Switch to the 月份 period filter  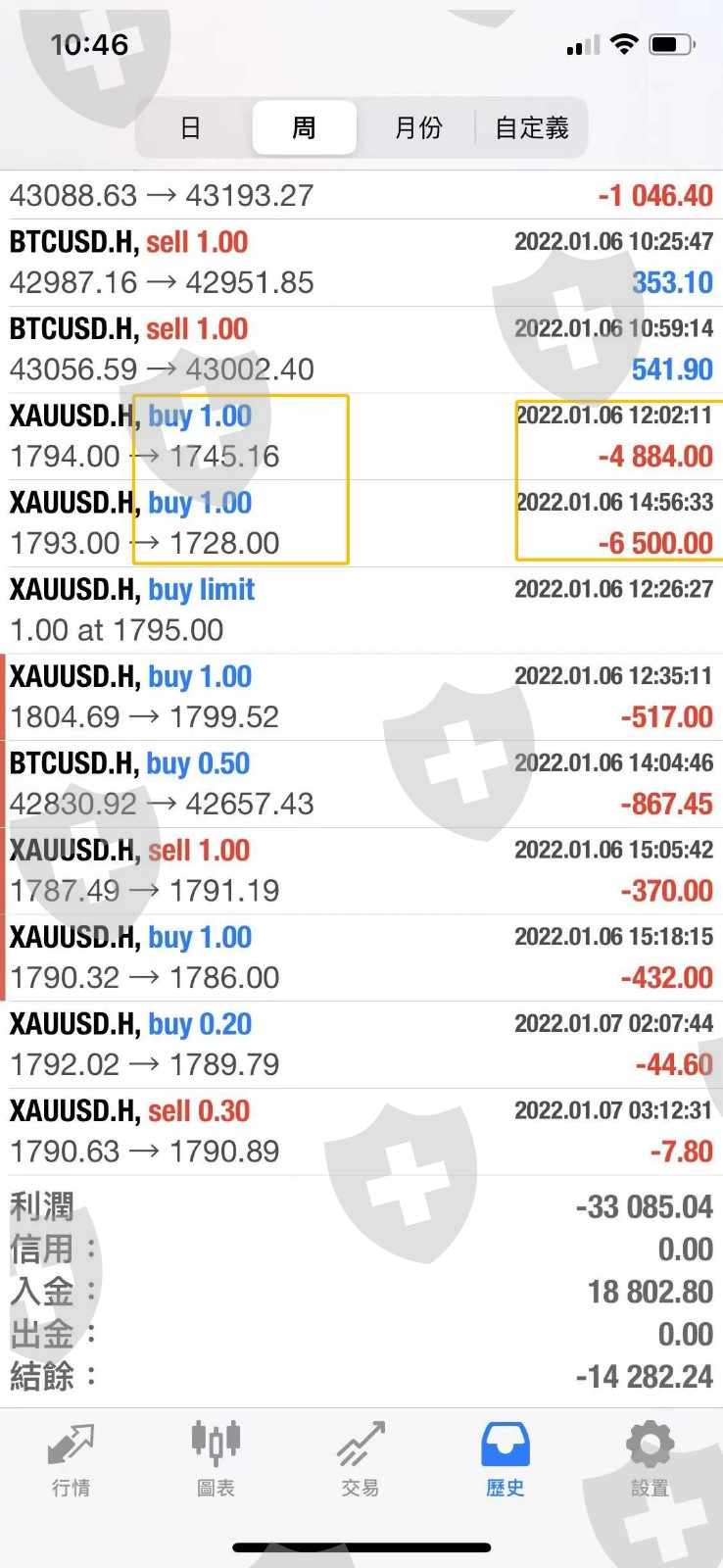pyautogui.click(x=418, y=127)
